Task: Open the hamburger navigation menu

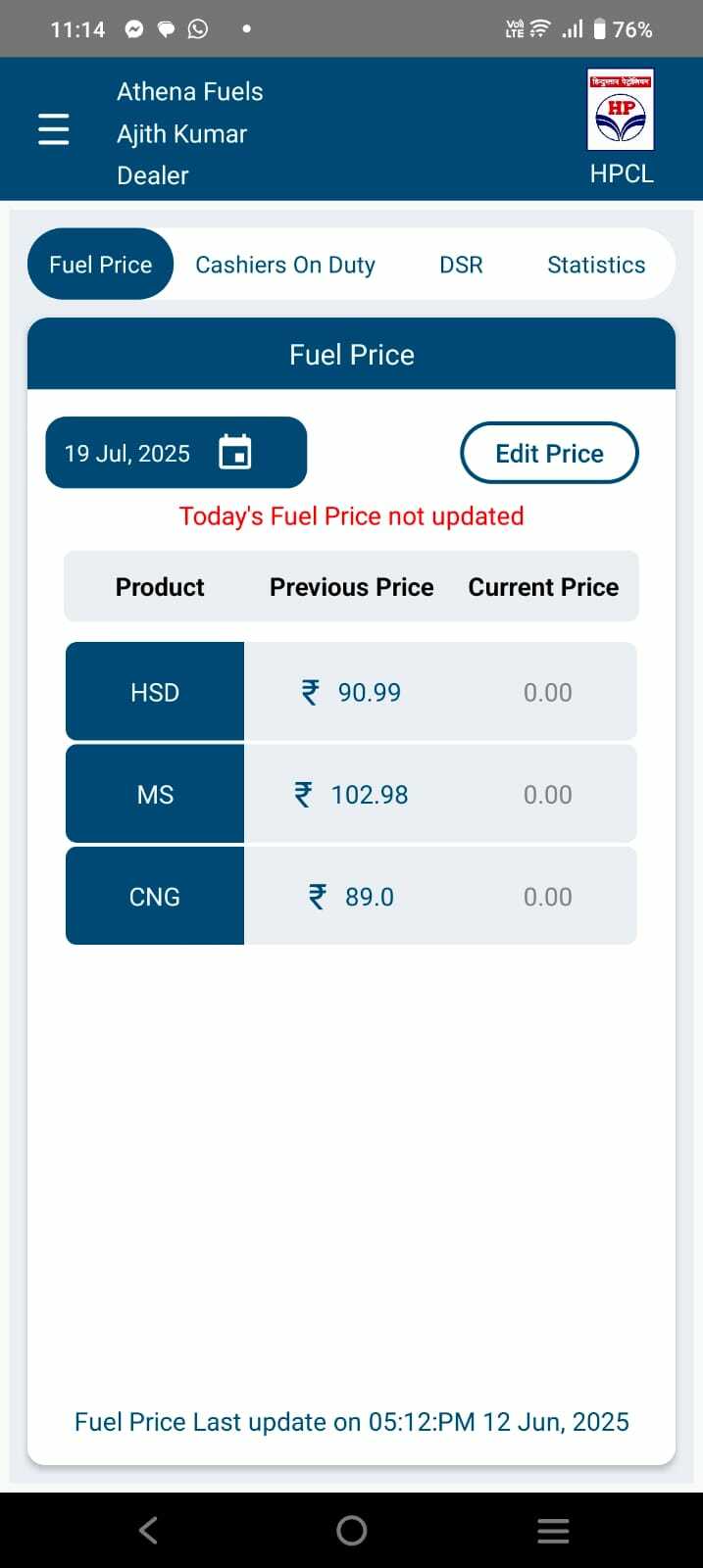Action: (x=54, y=129)
